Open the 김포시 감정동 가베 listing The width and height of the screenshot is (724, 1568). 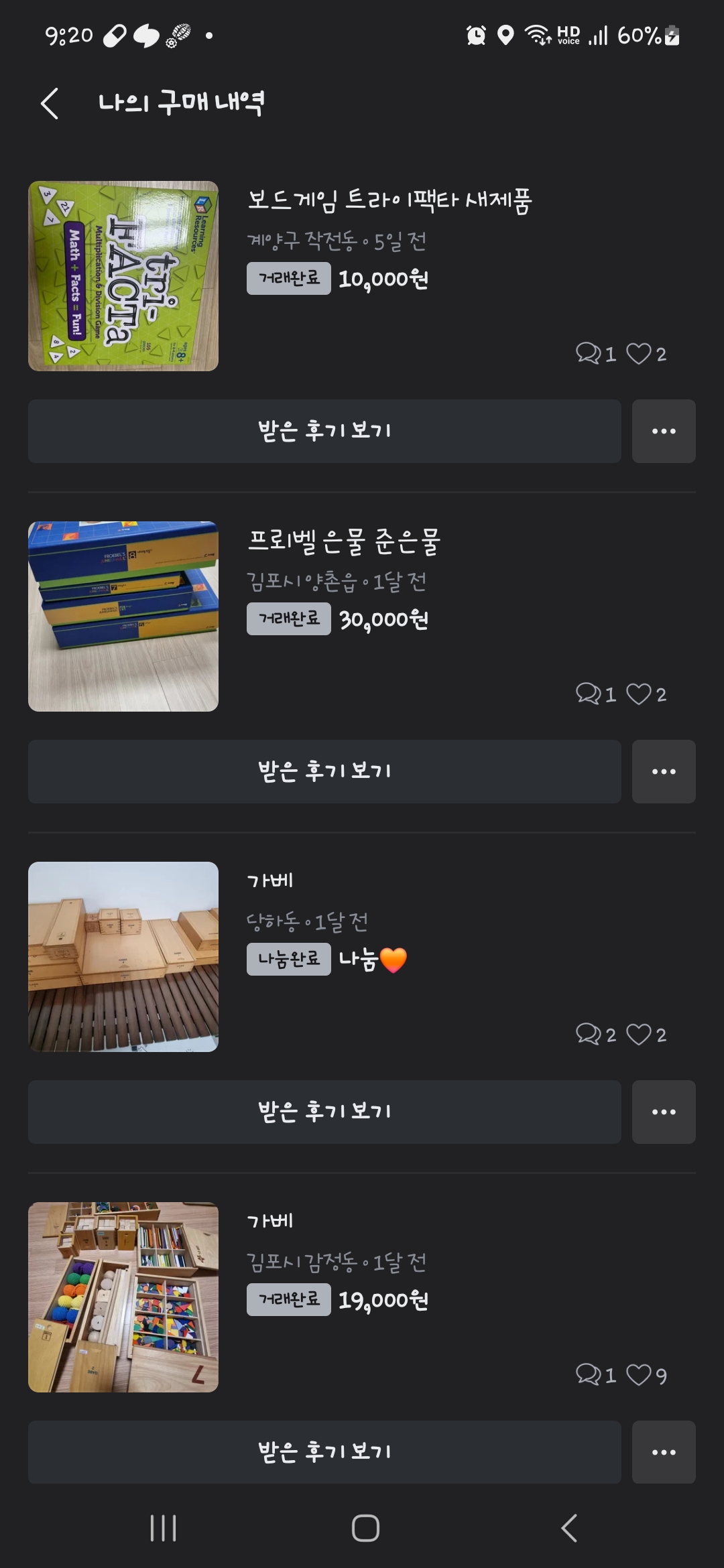tap(270, 1221)
